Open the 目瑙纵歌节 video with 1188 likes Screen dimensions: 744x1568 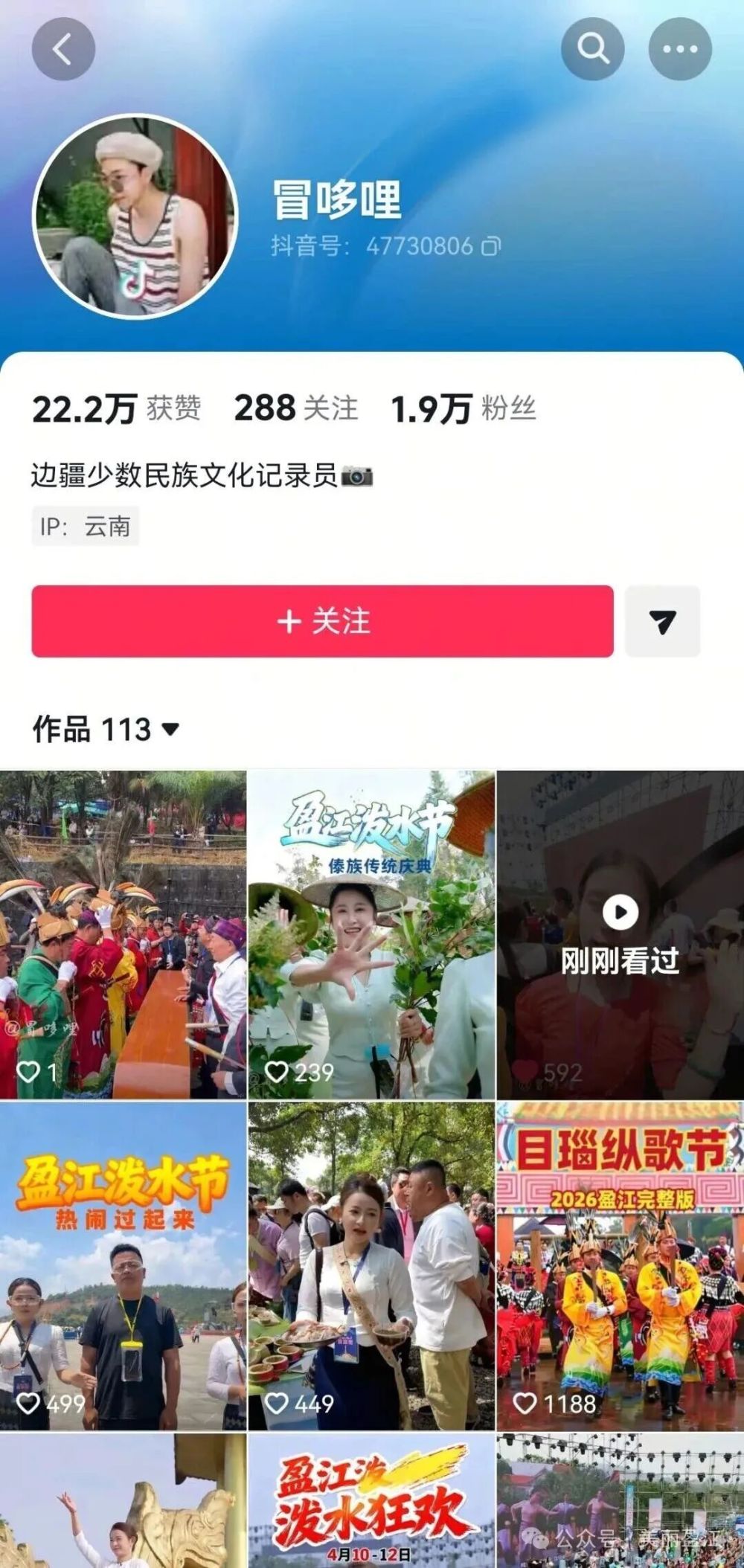pyautogui.click(x=620, y=1266)
